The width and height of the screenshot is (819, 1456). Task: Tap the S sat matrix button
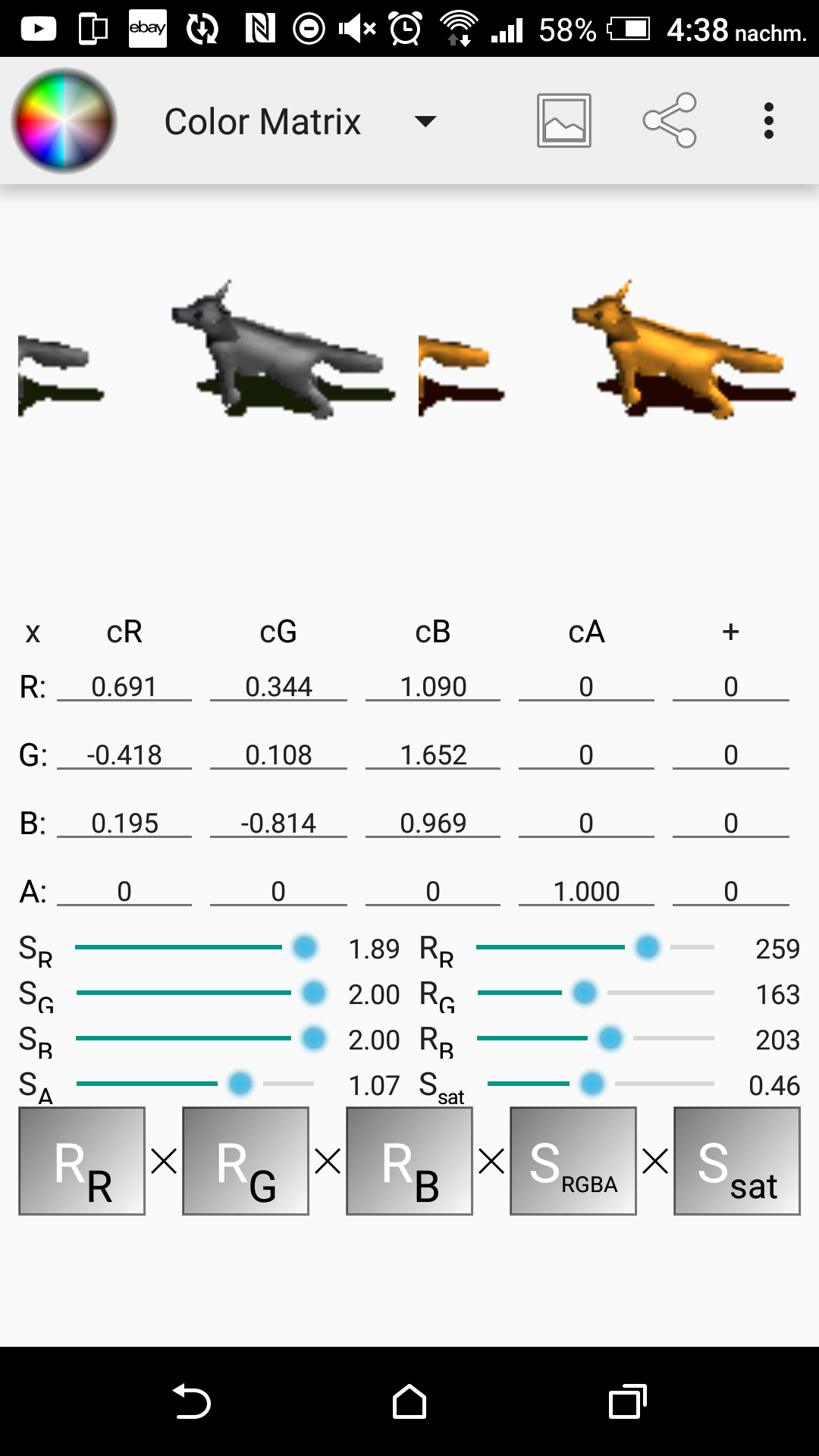(737, 1161)
